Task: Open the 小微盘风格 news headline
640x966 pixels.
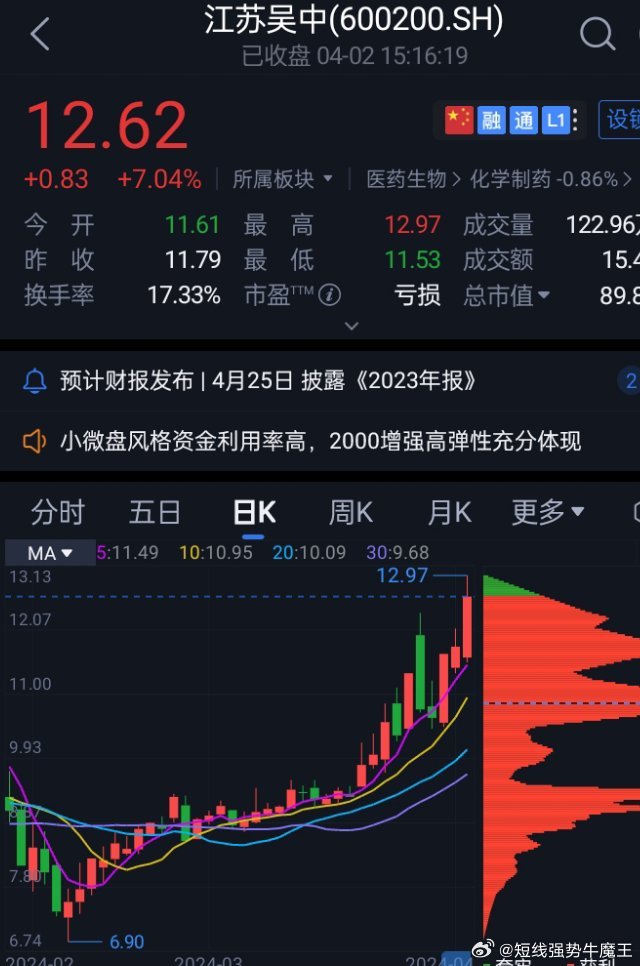Action: tap(320, 440)
